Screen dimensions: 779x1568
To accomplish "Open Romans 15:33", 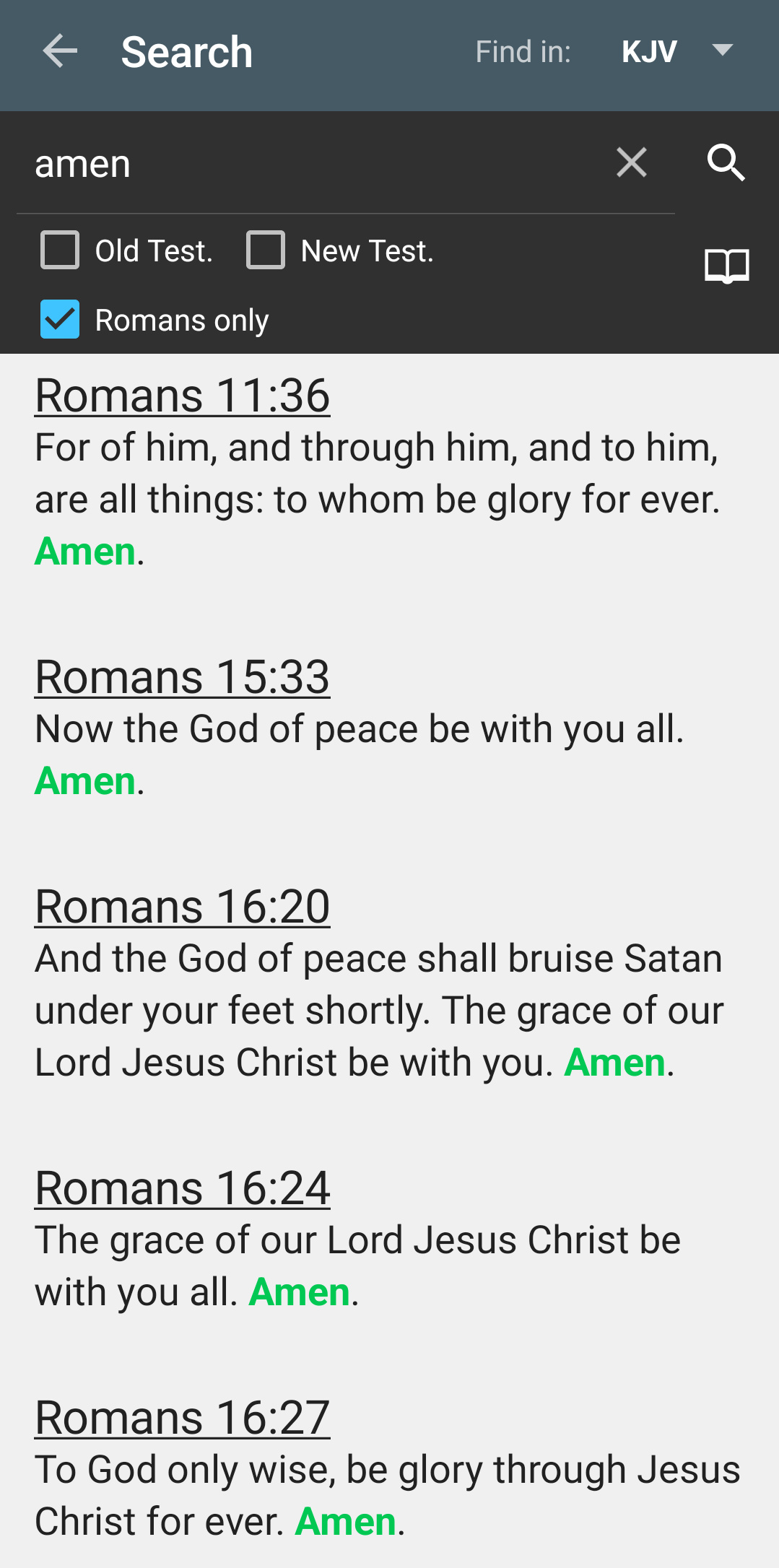I will point(183,677).
